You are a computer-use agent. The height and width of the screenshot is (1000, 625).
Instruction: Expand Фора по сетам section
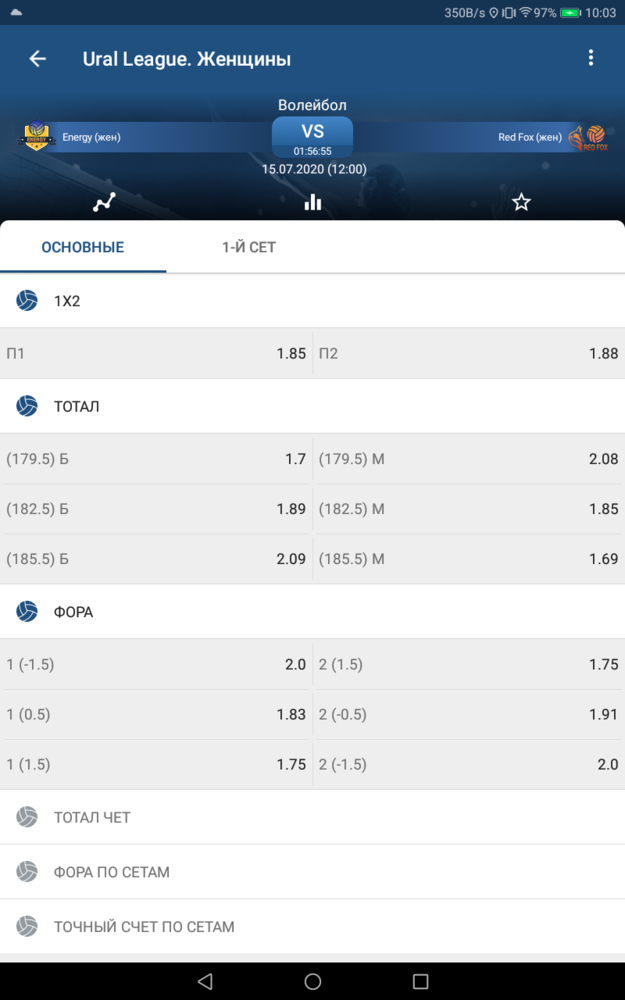(312, 872)
